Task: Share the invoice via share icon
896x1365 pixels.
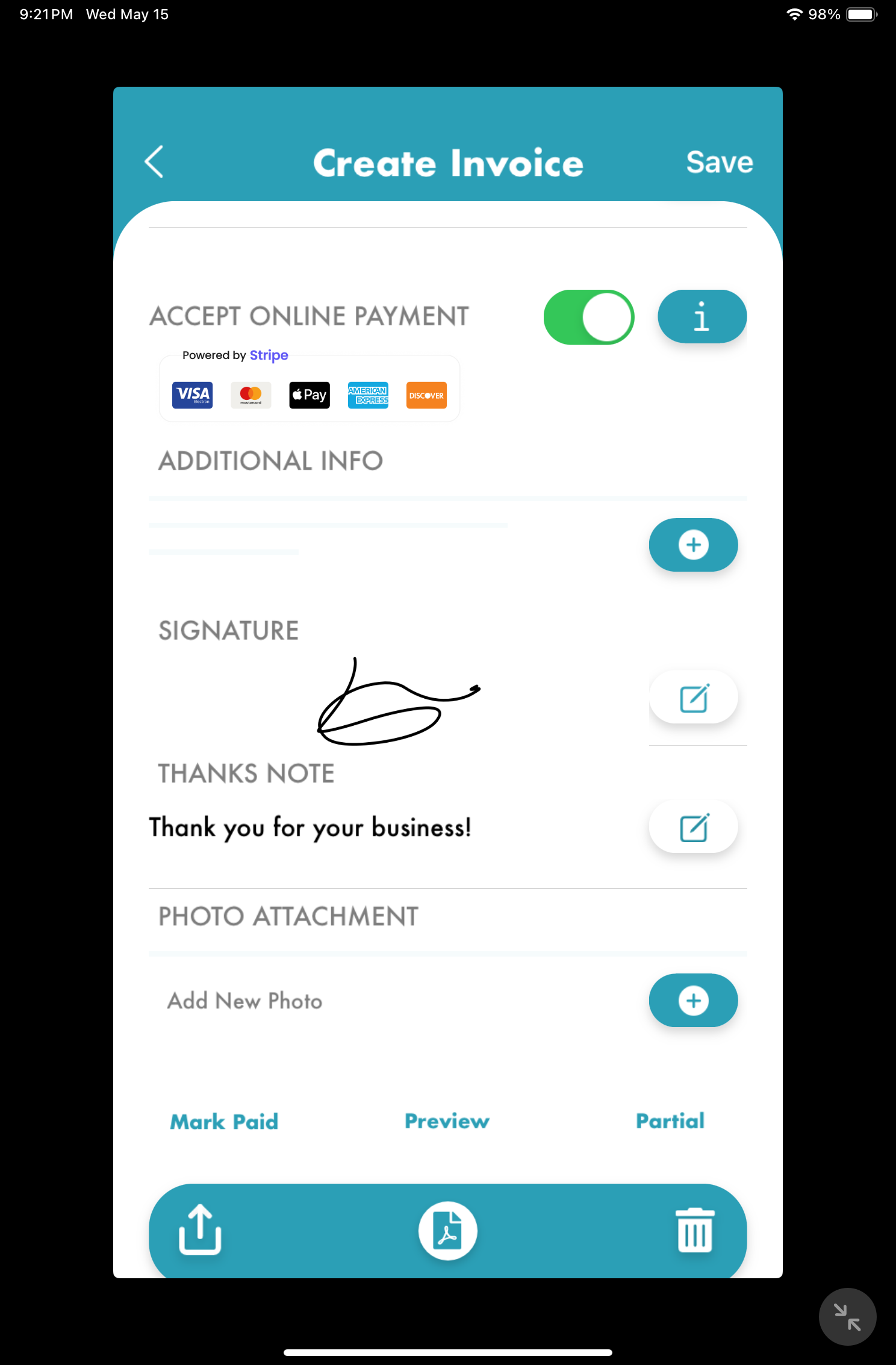Action: pyautogui.click(x=200, y=1230)
